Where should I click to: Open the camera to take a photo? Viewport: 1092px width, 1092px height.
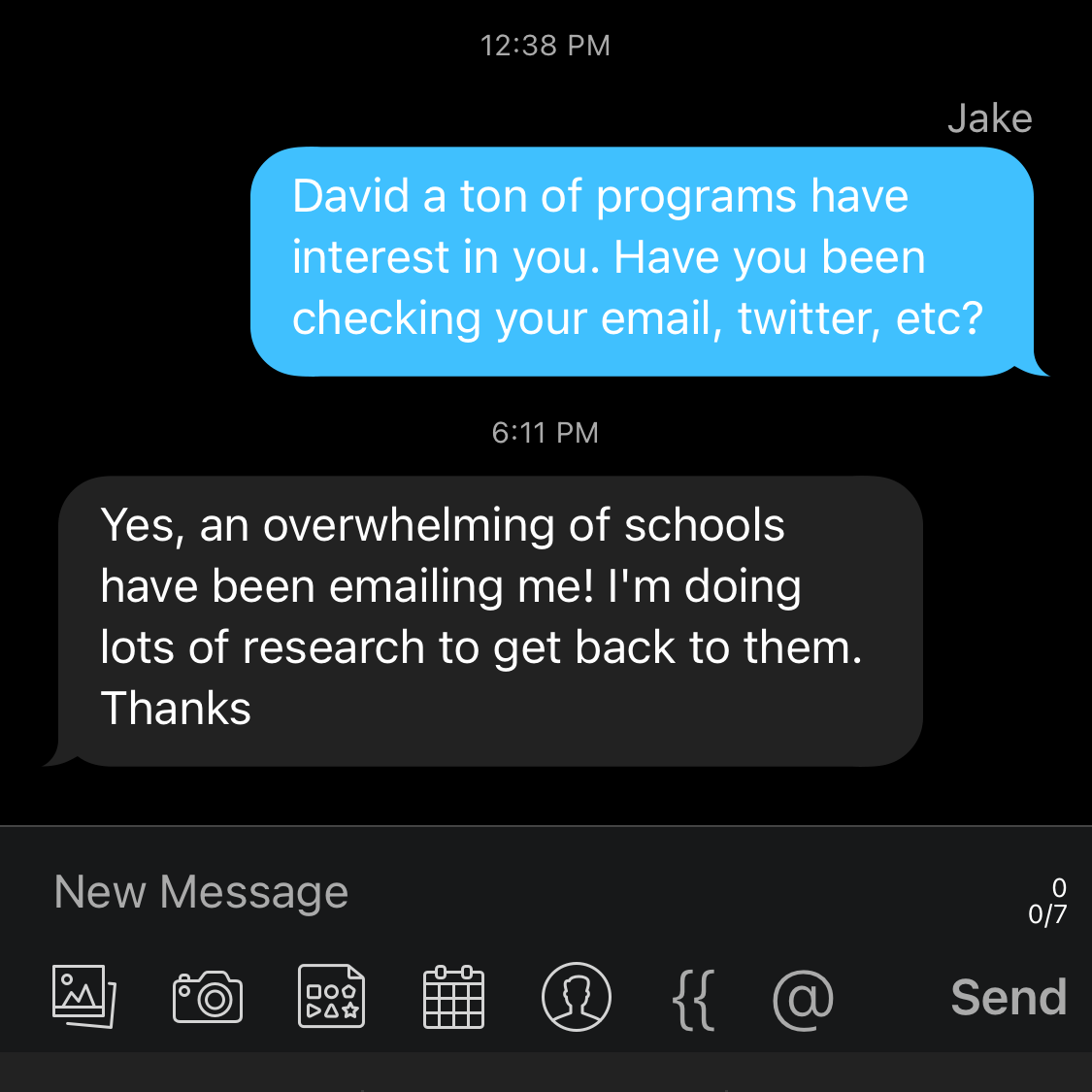208,998
